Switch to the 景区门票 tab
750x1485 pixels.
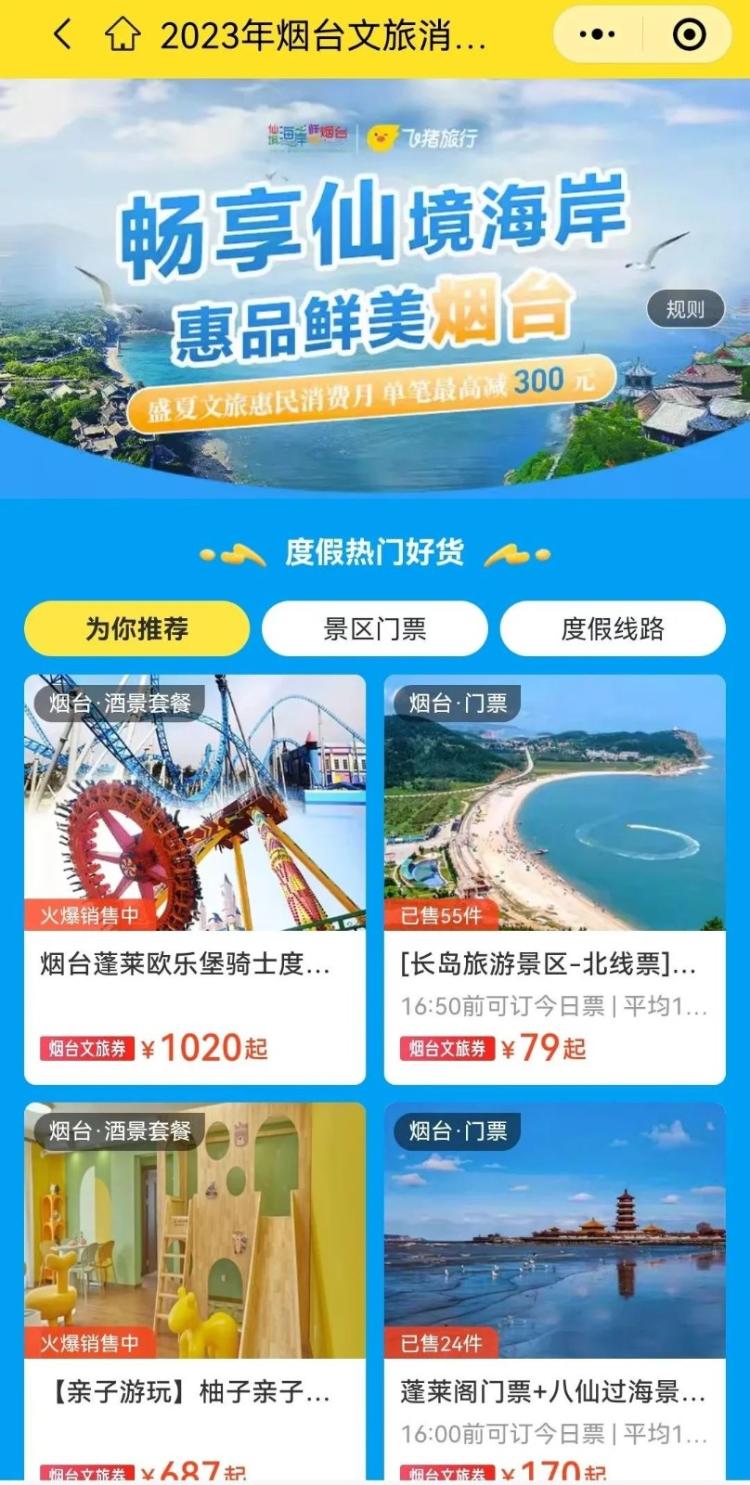click(x=374, y=629)
